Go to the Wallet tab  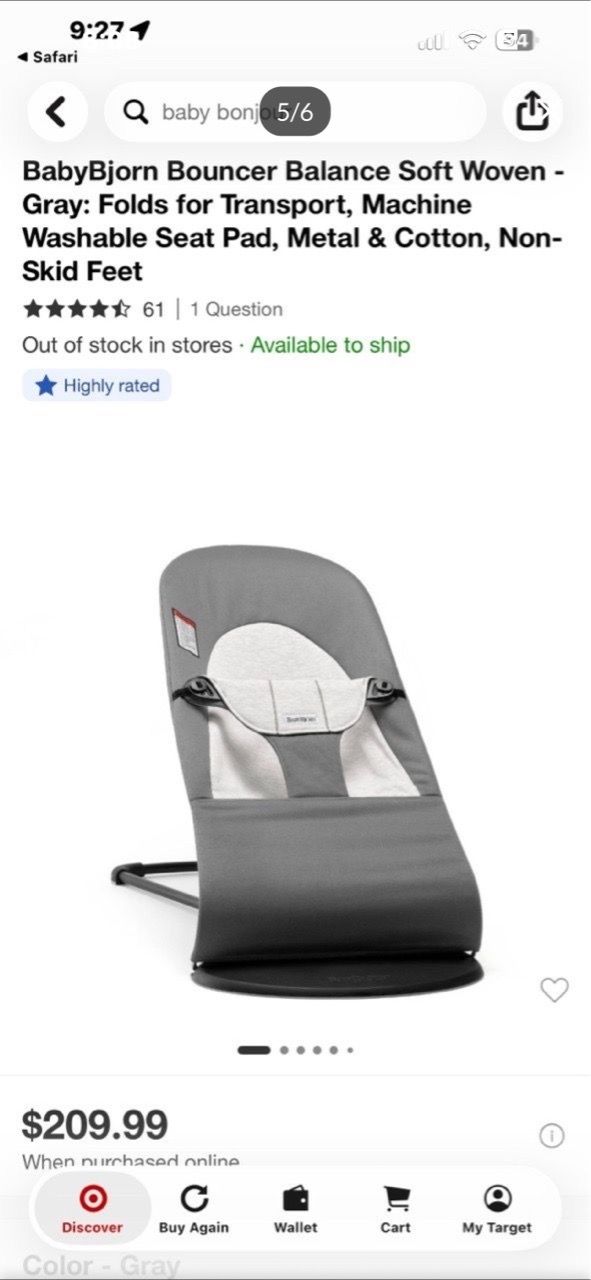pos(295,1209)
